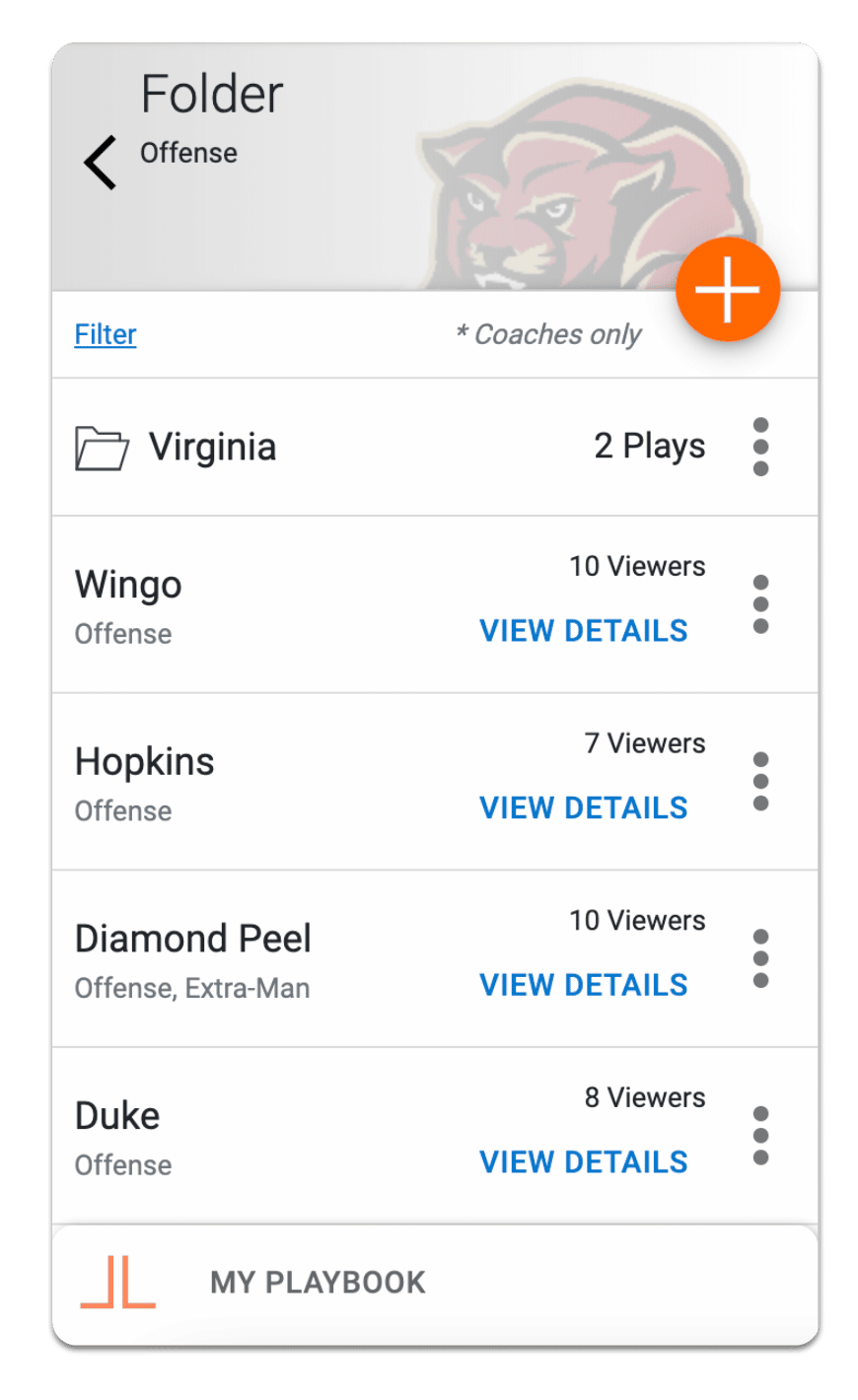This screenshot has height=1400, width=858.
Task: Click the back arrow to leave Offense folder
Action: 101,160
